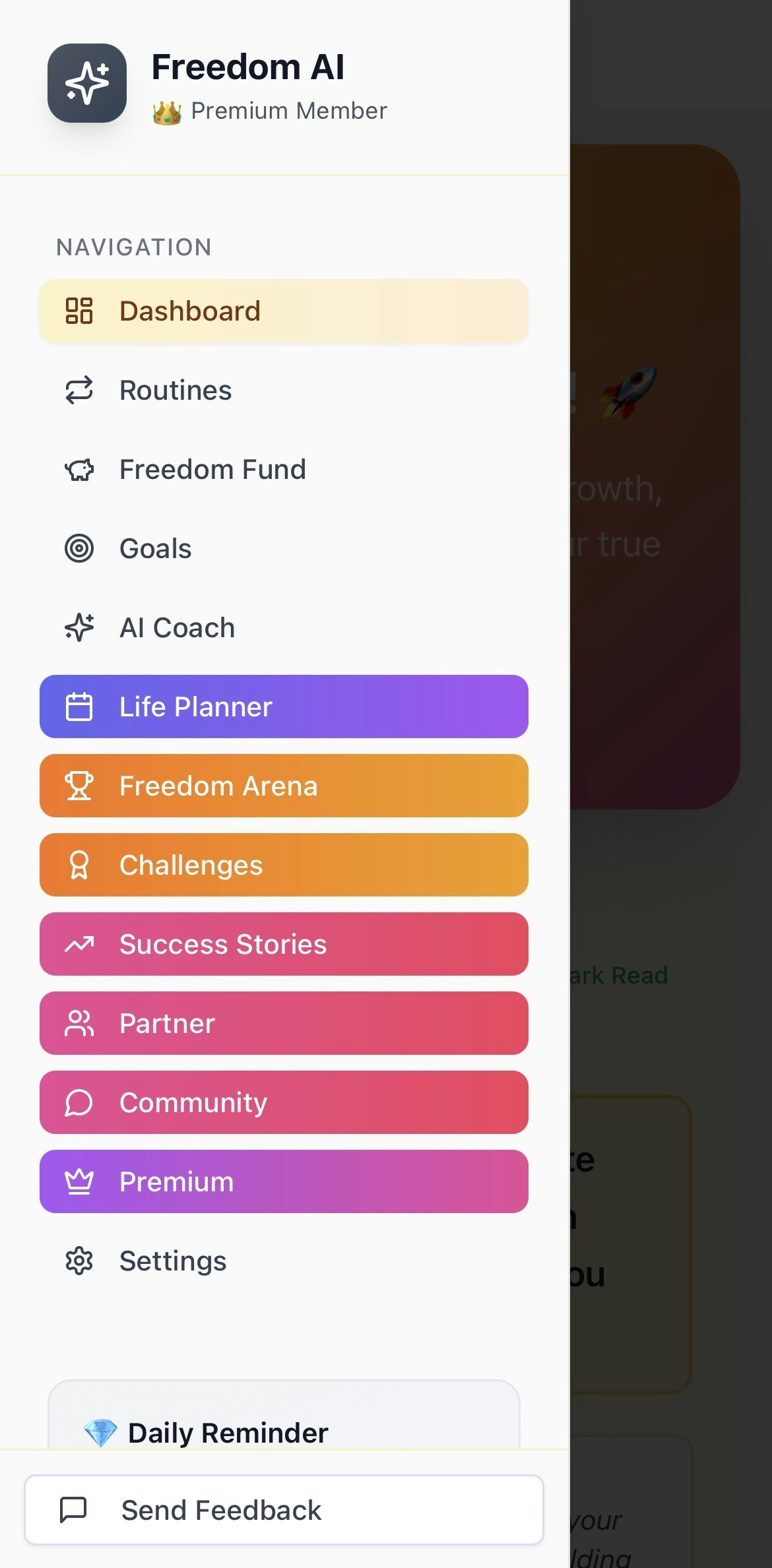Select the Freedom Arena trophy icon
This screenshot has width=772, height=1568.
coord(79,786)
